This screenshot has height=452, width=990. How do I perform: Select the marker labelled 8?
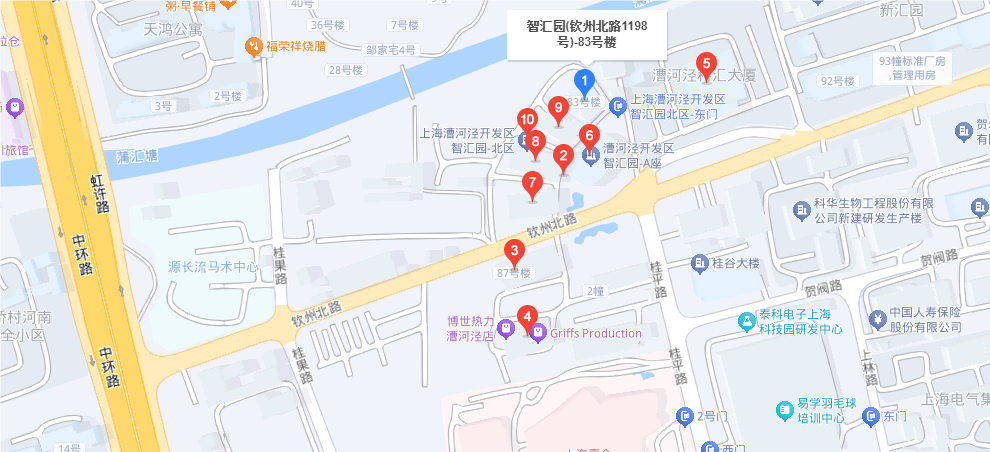[536, 142]
